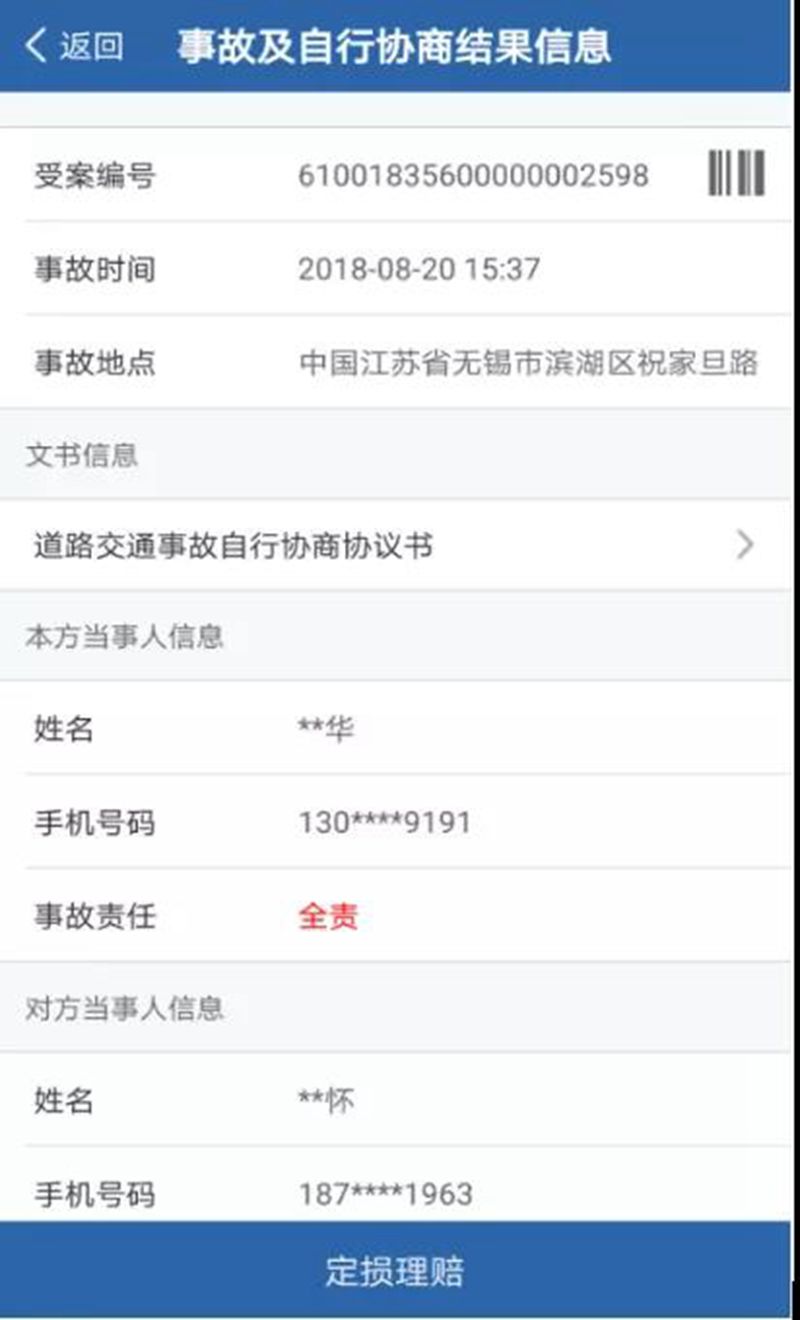Open the barcode next to 受案编号
The width and height of the screenshot is (800, 1320).
coord(737,174)
